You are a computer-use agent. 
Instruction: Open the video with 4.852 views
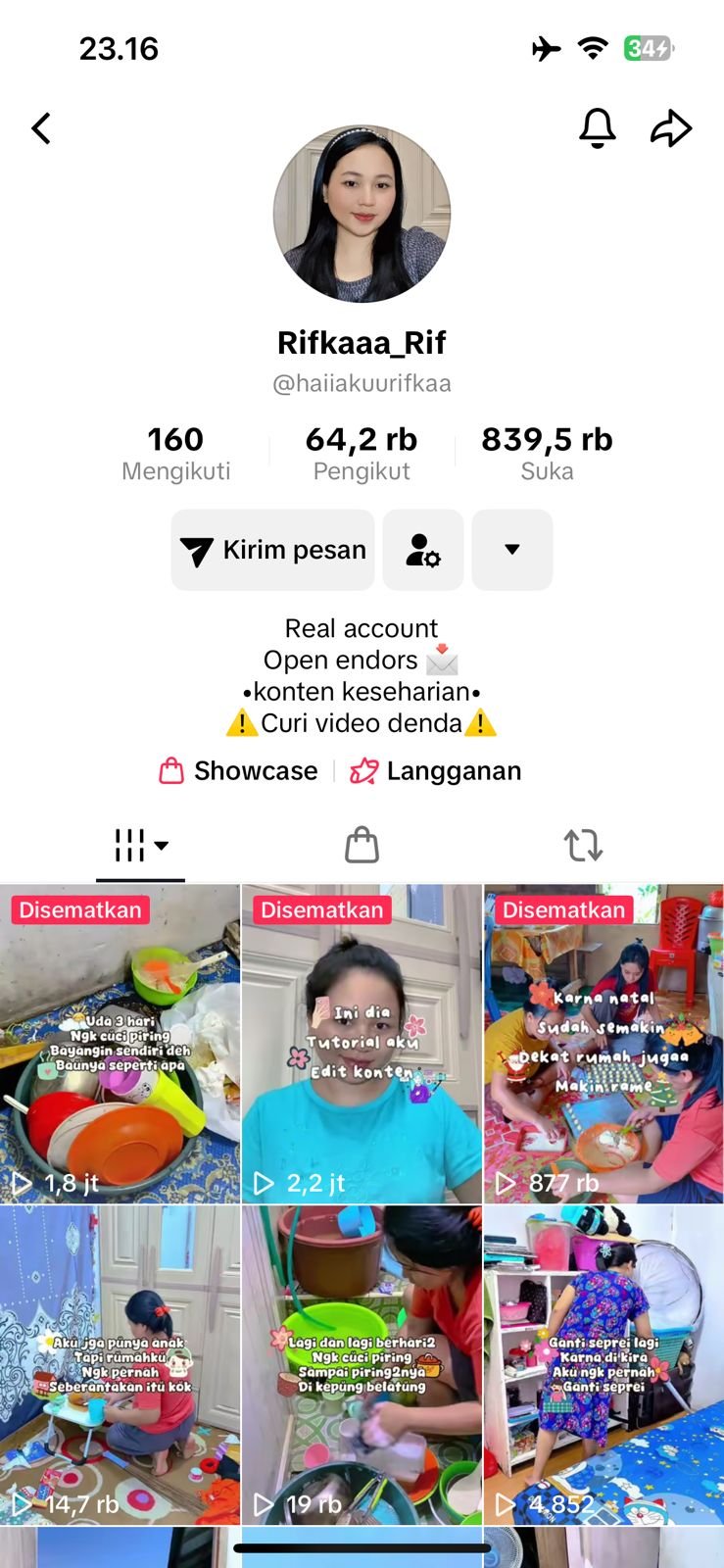click(603, 1364)
